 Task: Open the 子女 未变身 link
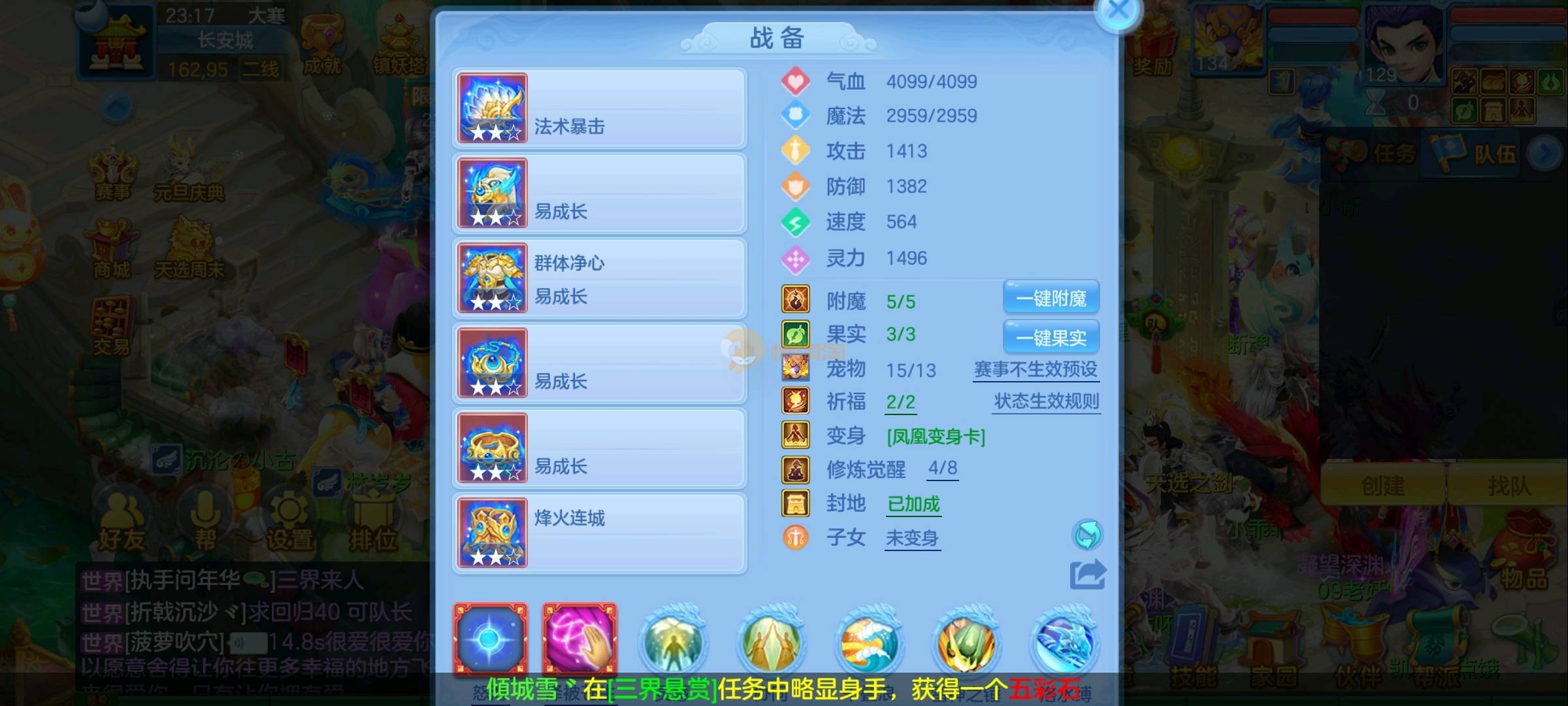(x=912, y=538)
